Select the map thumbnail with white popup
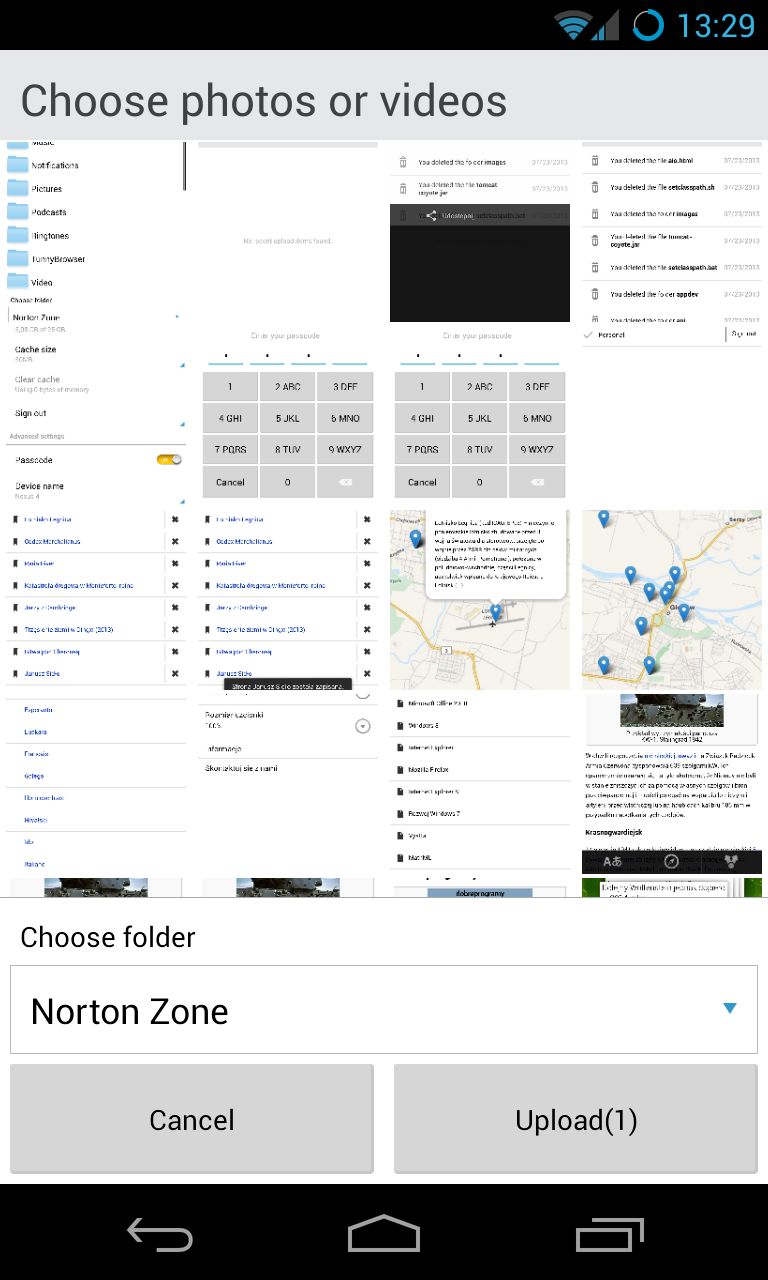This screenshot has width=768, height=1280. 480,600
